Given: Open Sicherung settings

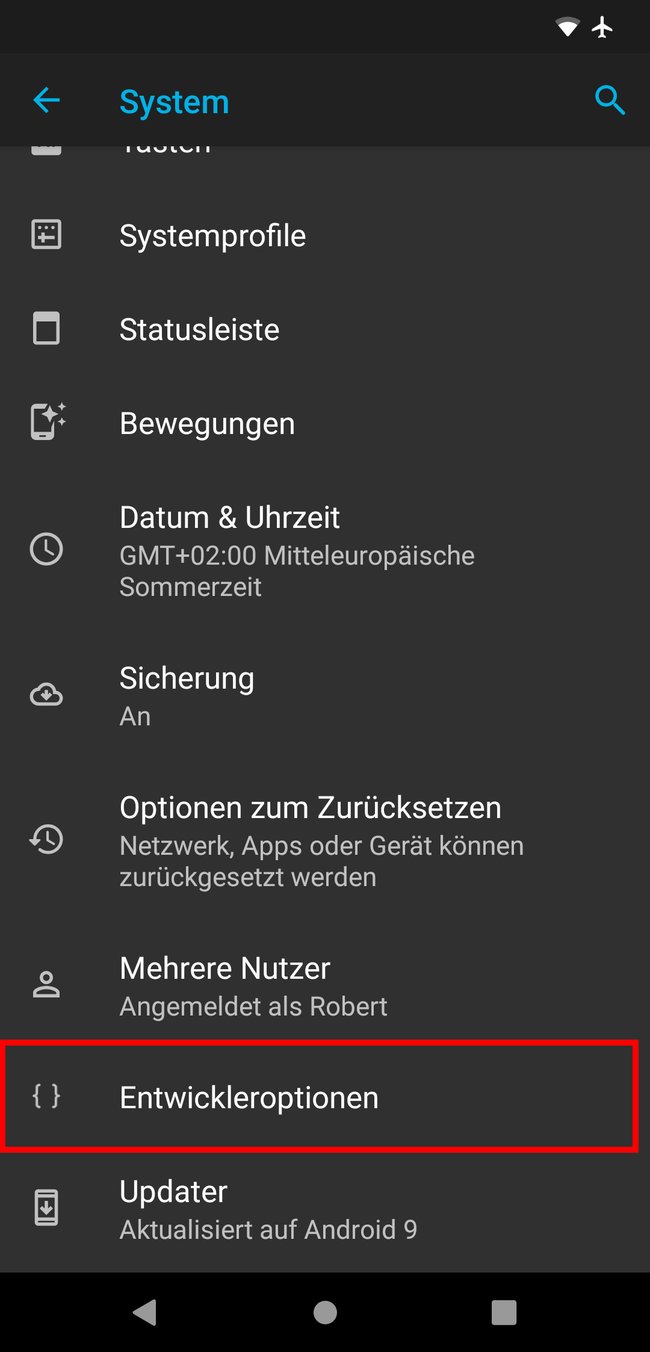Looking at the screenshot, I should pos(325,696).
